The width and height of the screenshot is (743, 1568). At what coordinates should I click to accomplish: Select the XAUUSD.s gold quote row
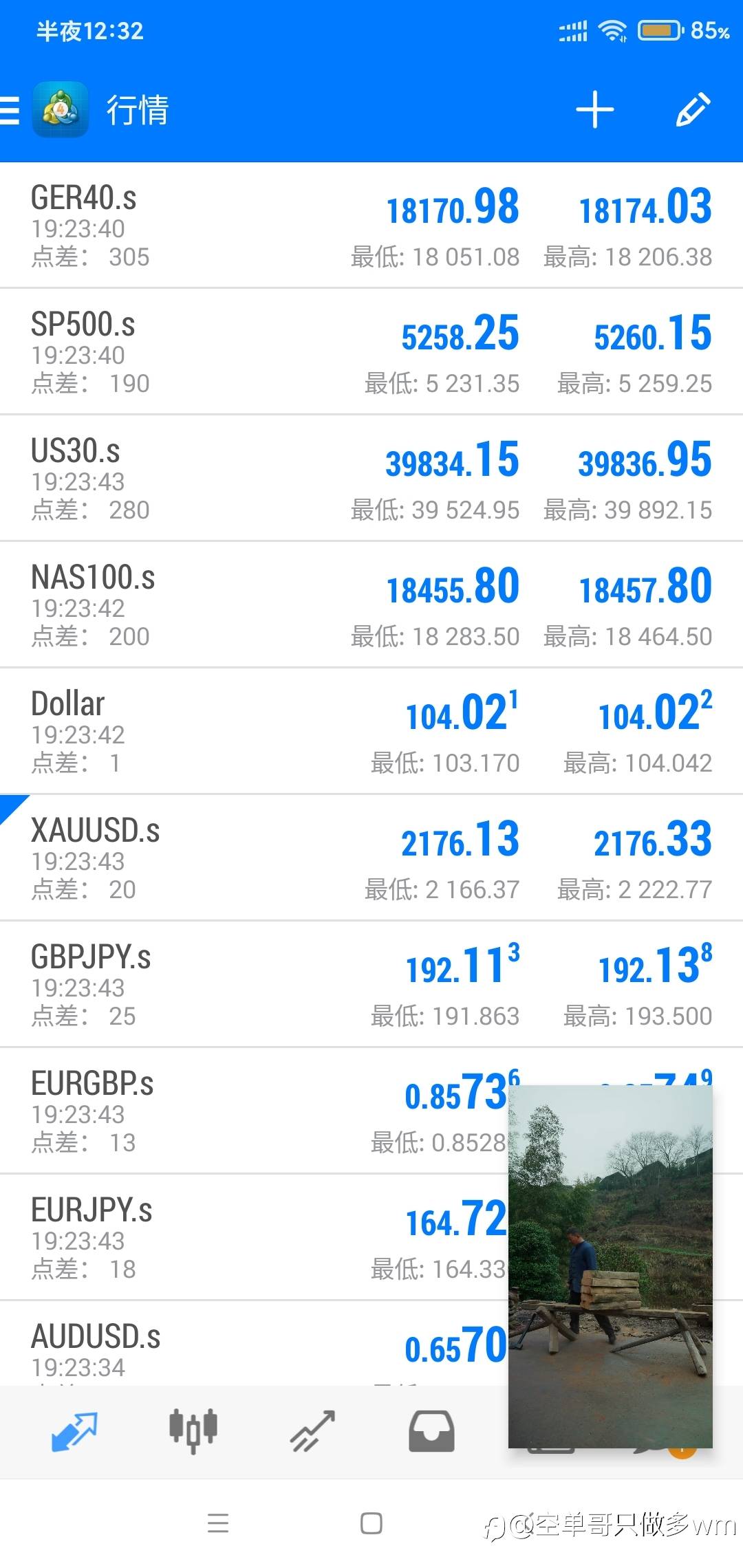coord(371,858)
